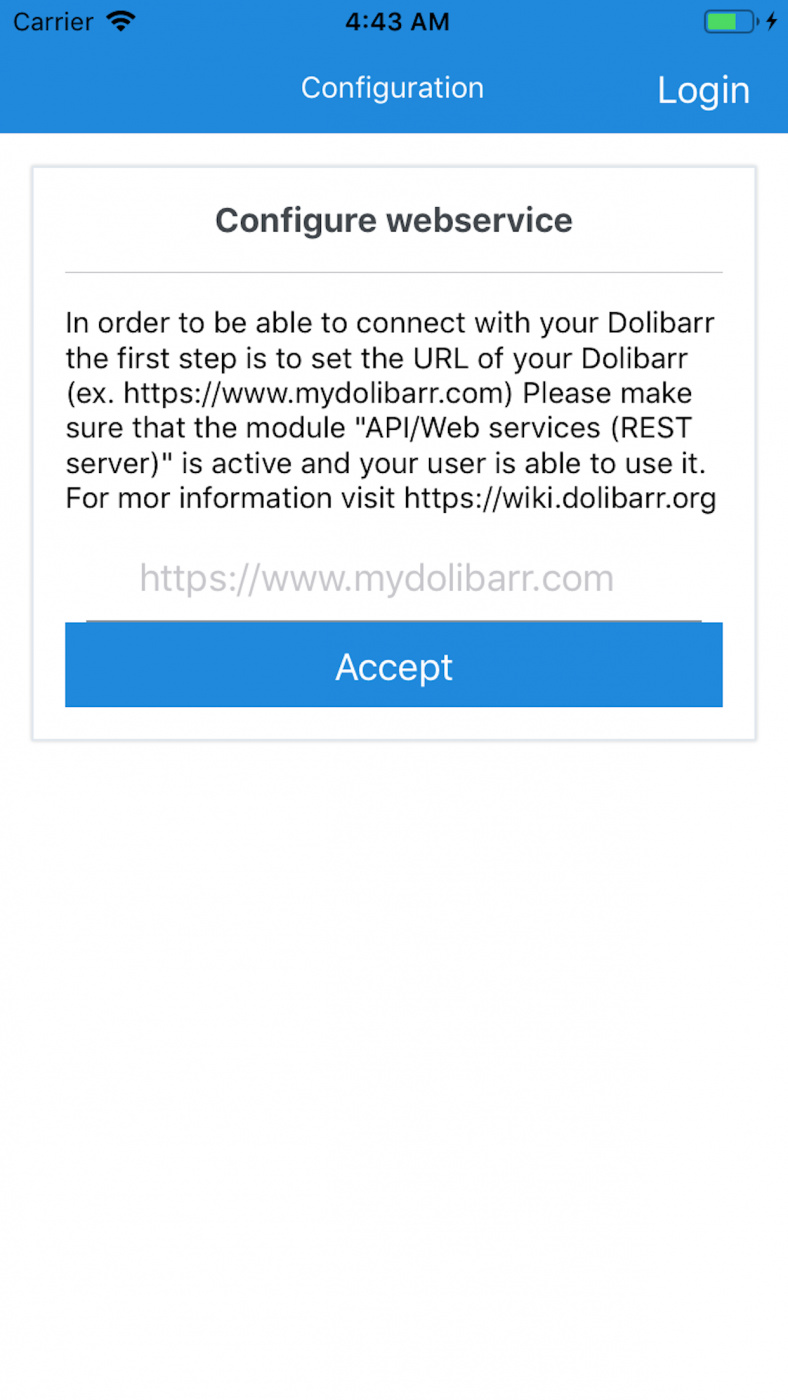This screenshot has height=1400, width=788.
Task: Focus the Dolibarr URL input field
Action: (x=393, y=578)
